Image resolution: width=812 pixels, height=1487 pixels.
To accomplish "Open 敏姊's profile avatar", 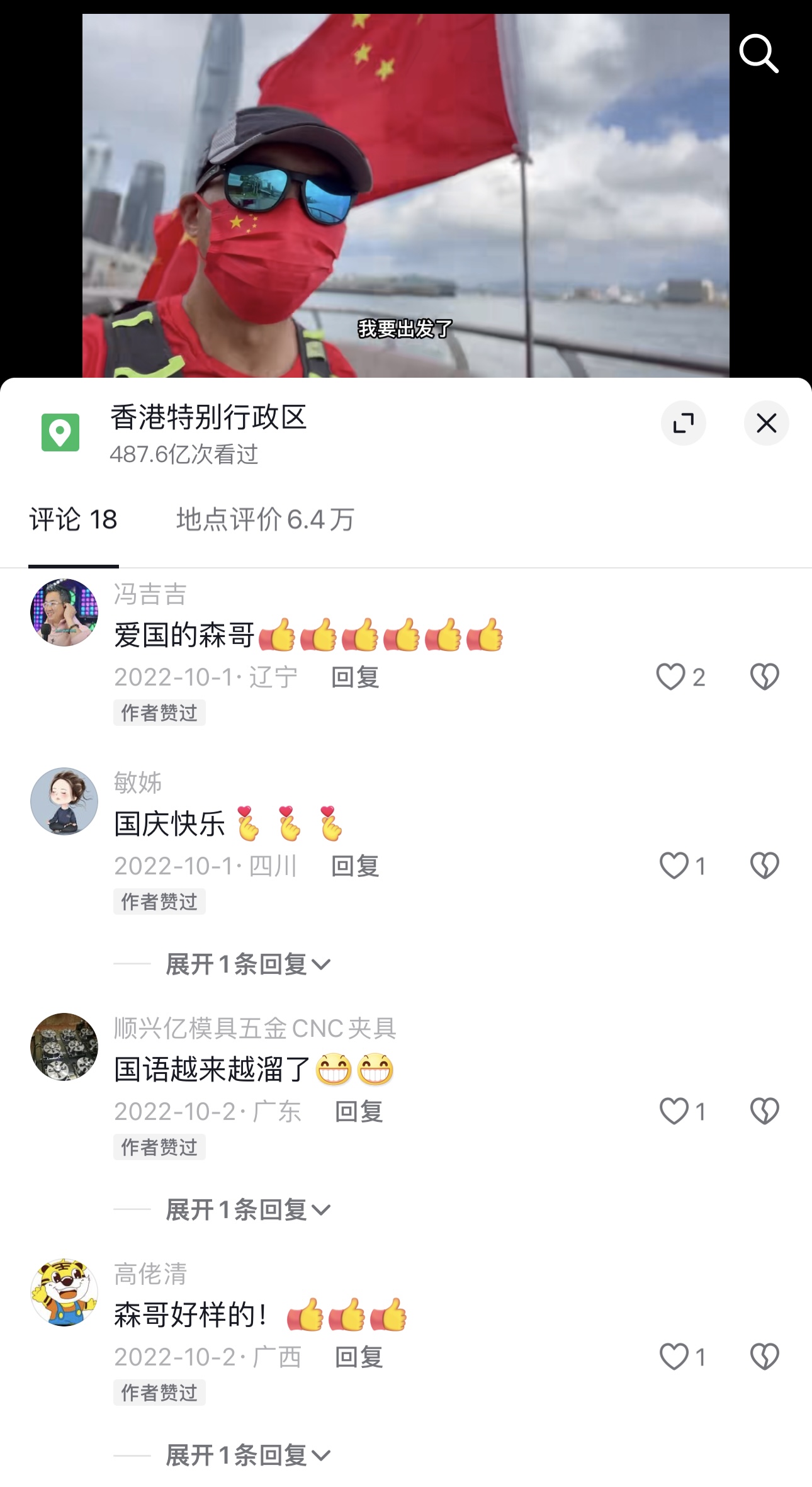I will point(64,801).
